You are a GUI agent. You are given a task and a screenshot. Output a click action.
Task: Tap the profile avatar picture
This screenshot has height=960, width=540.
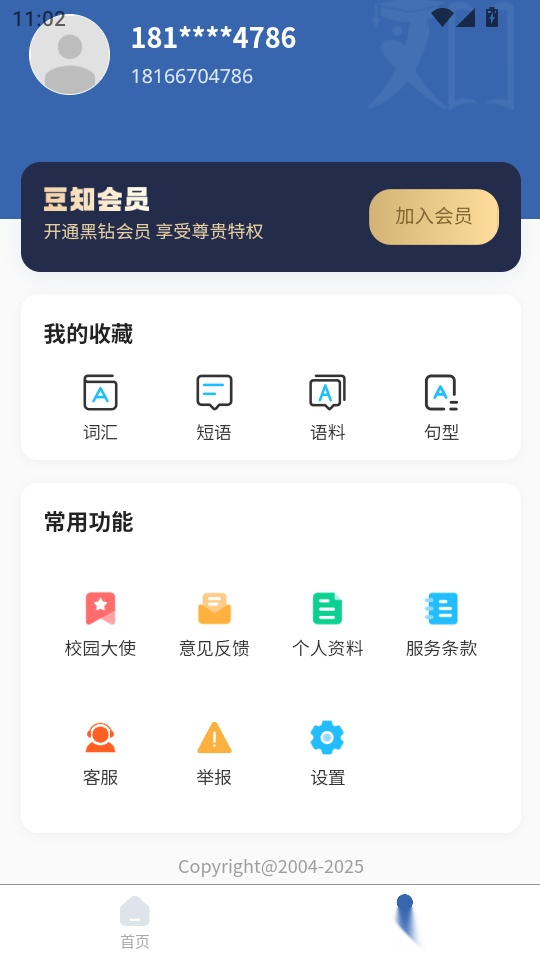tap(70, 54)
